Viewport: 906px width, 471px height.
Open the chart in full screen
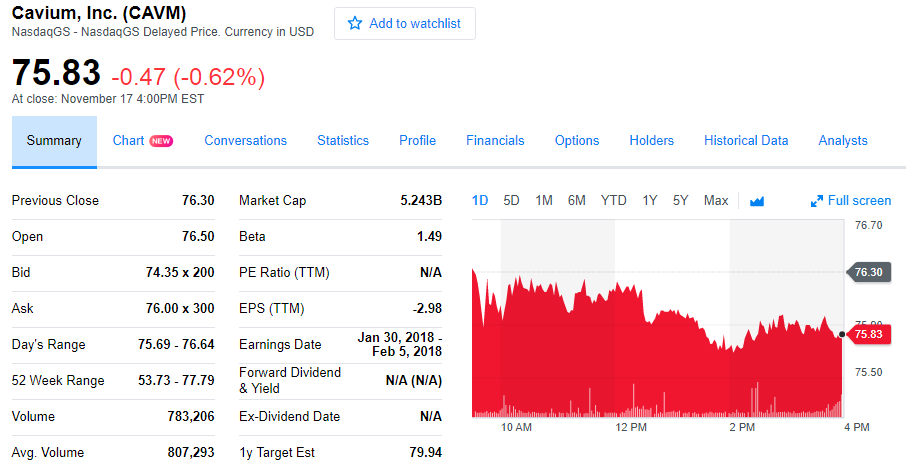pyautogui.click(x=851, y=201)
